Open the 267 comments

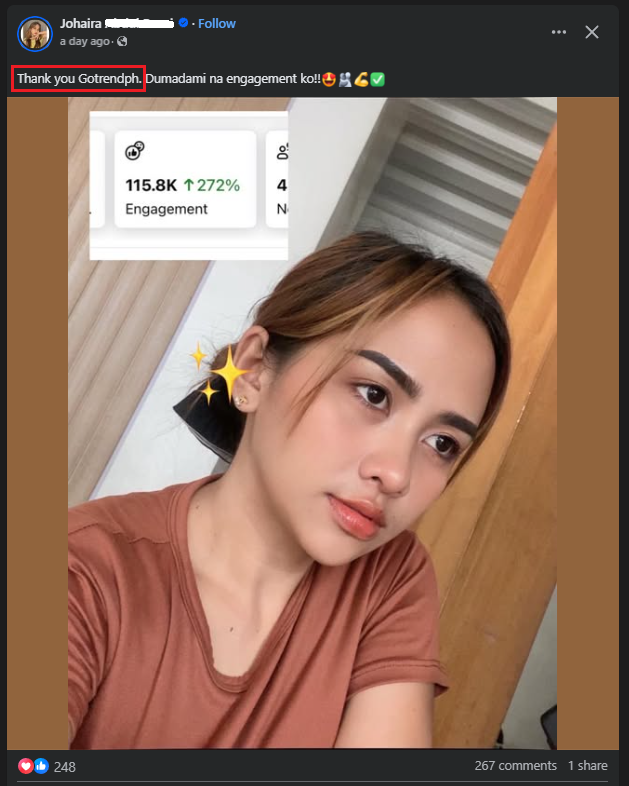[x=515, y=766]
